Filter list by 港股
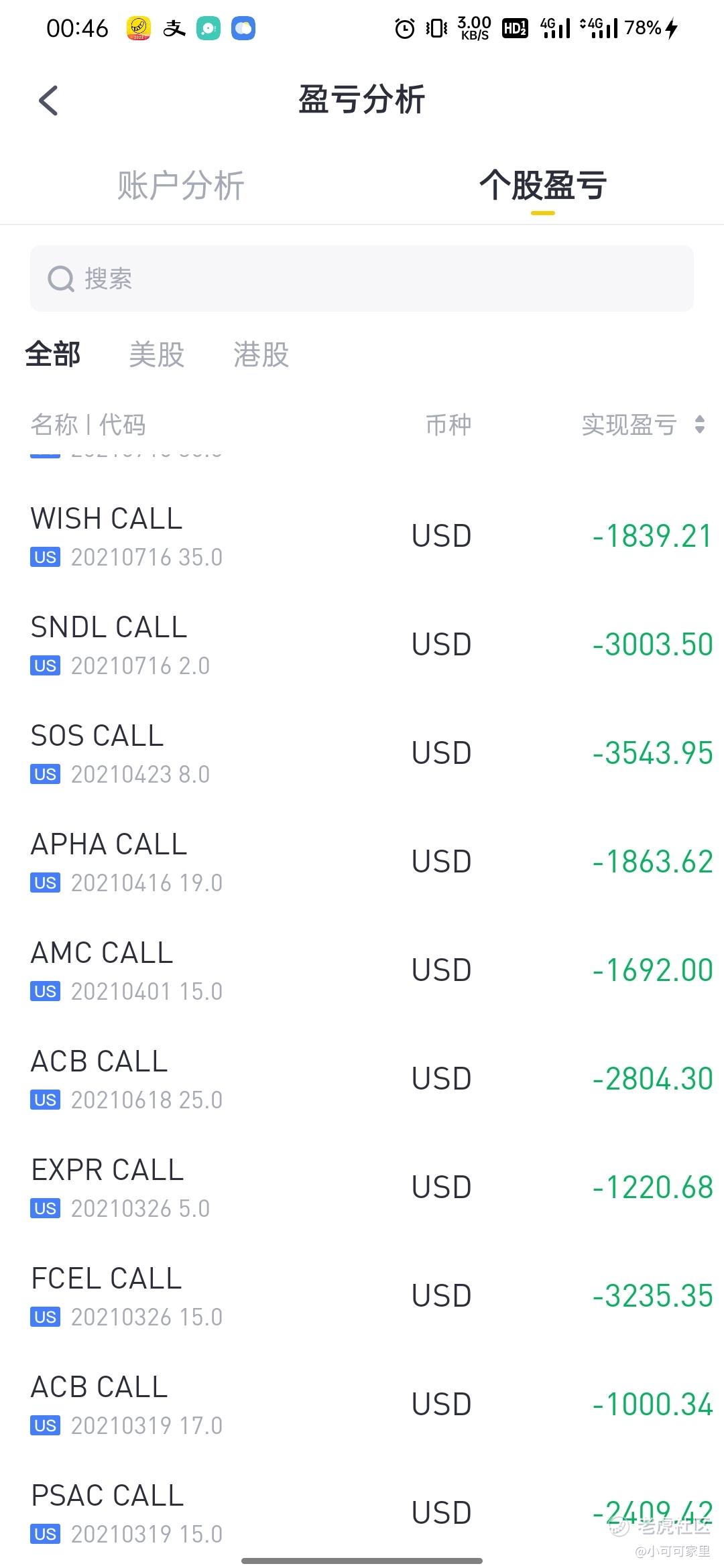Screen dimensions: 724x1568 click(261, 354)
